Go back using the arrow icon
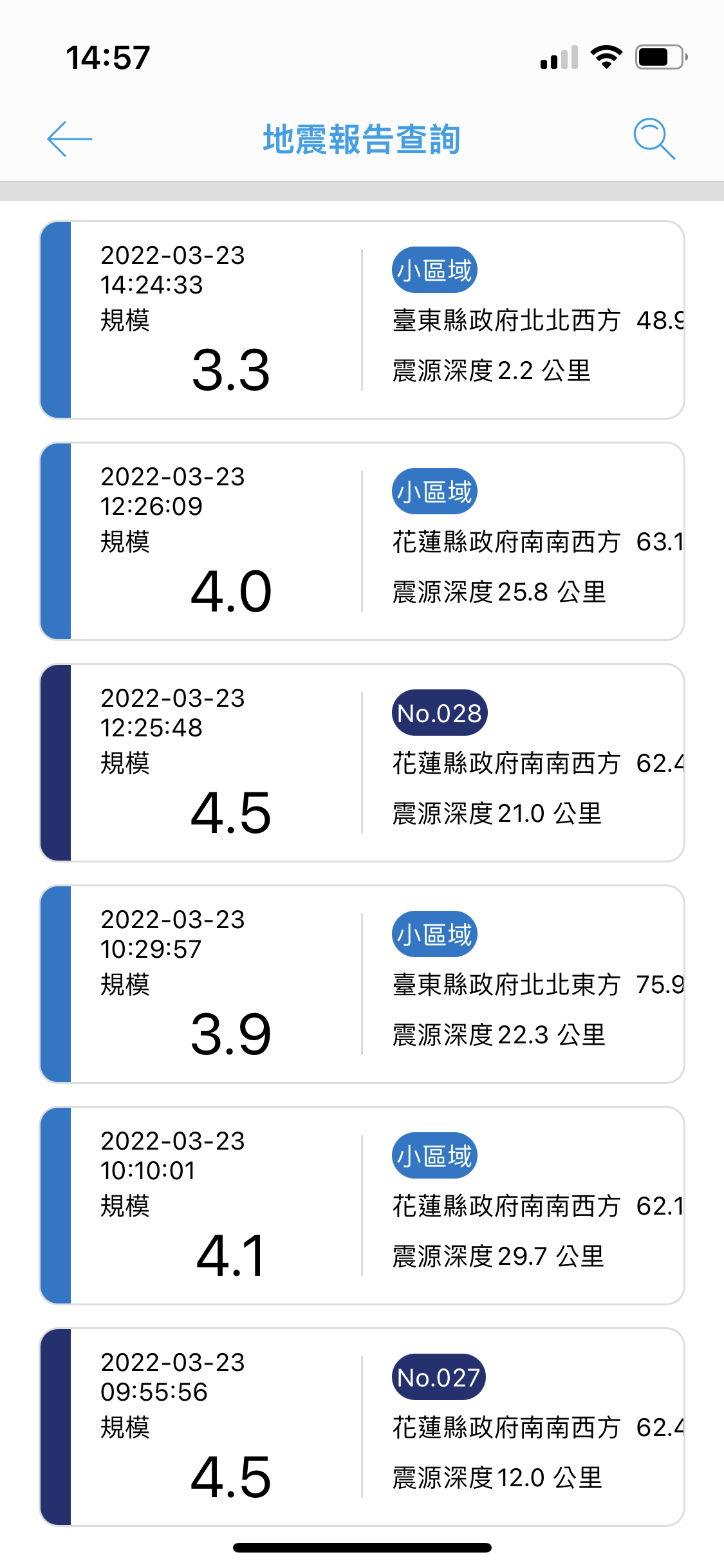 [70, 138]
